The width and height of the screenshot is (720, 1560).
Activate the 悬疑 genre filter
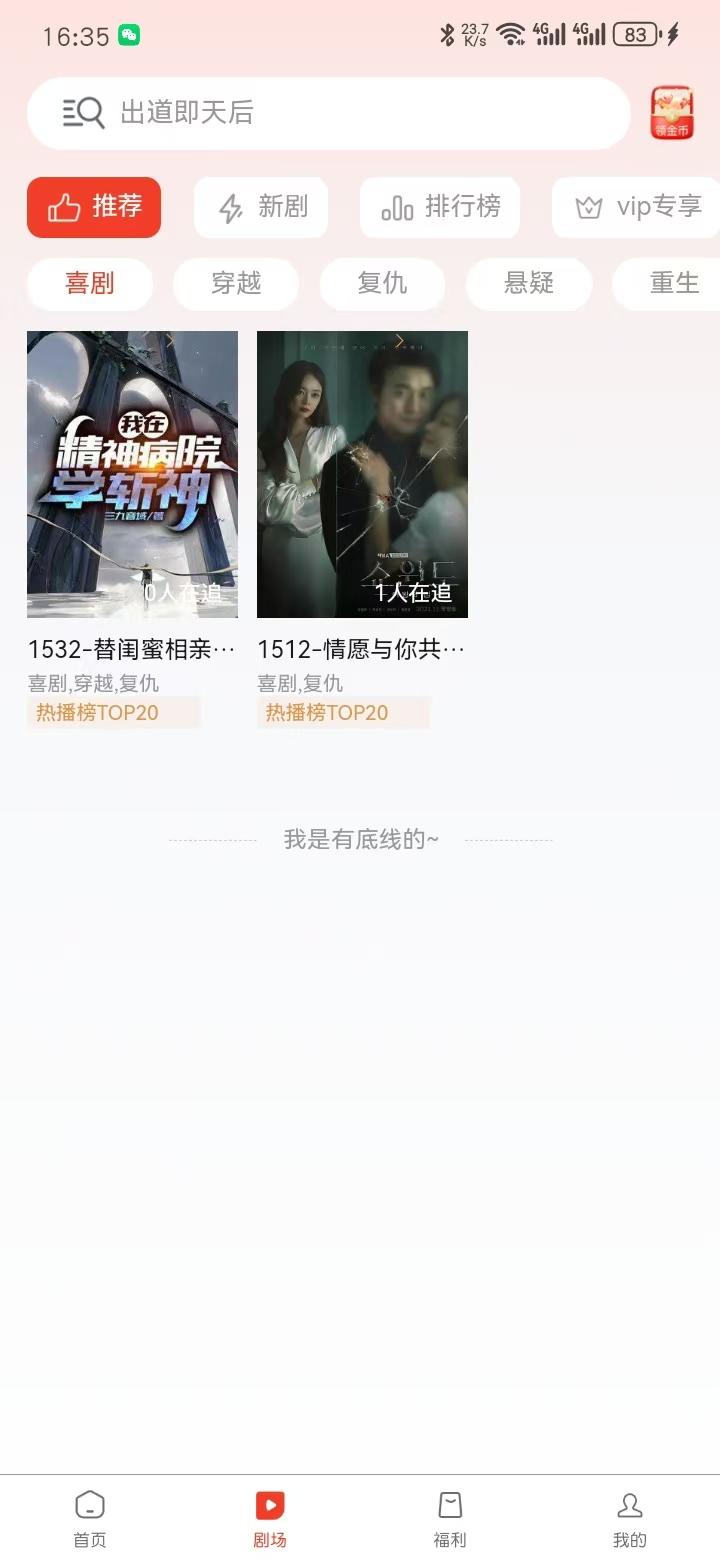click(x=529, y=284)
